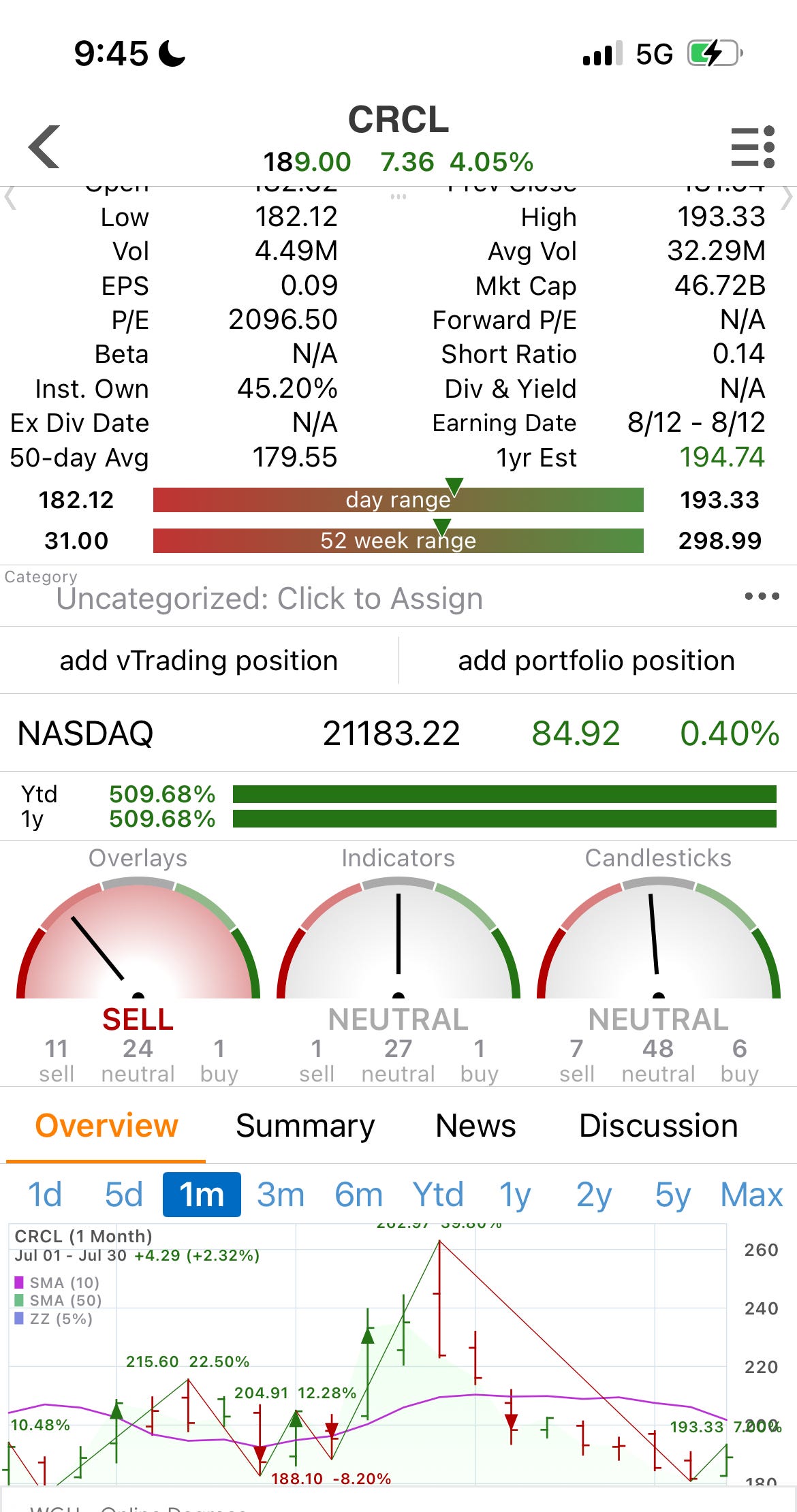
Task: Select the 1d chart range
Action: [x=45, y=1195]
